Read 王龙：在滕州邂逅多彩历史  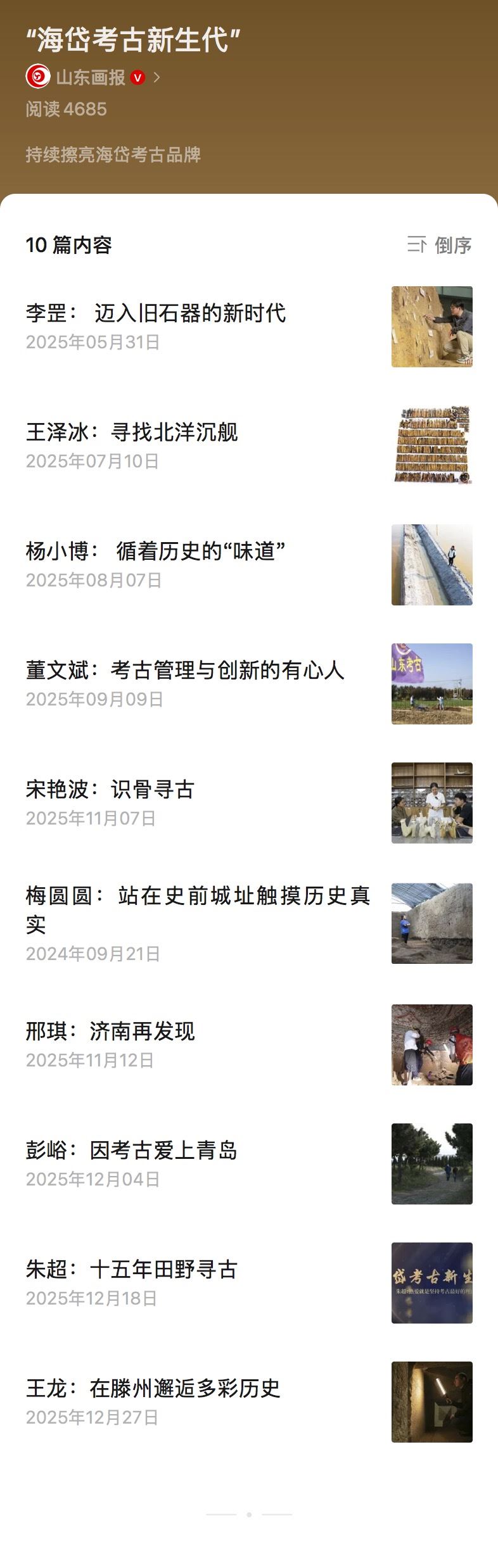pos(153,1389)
